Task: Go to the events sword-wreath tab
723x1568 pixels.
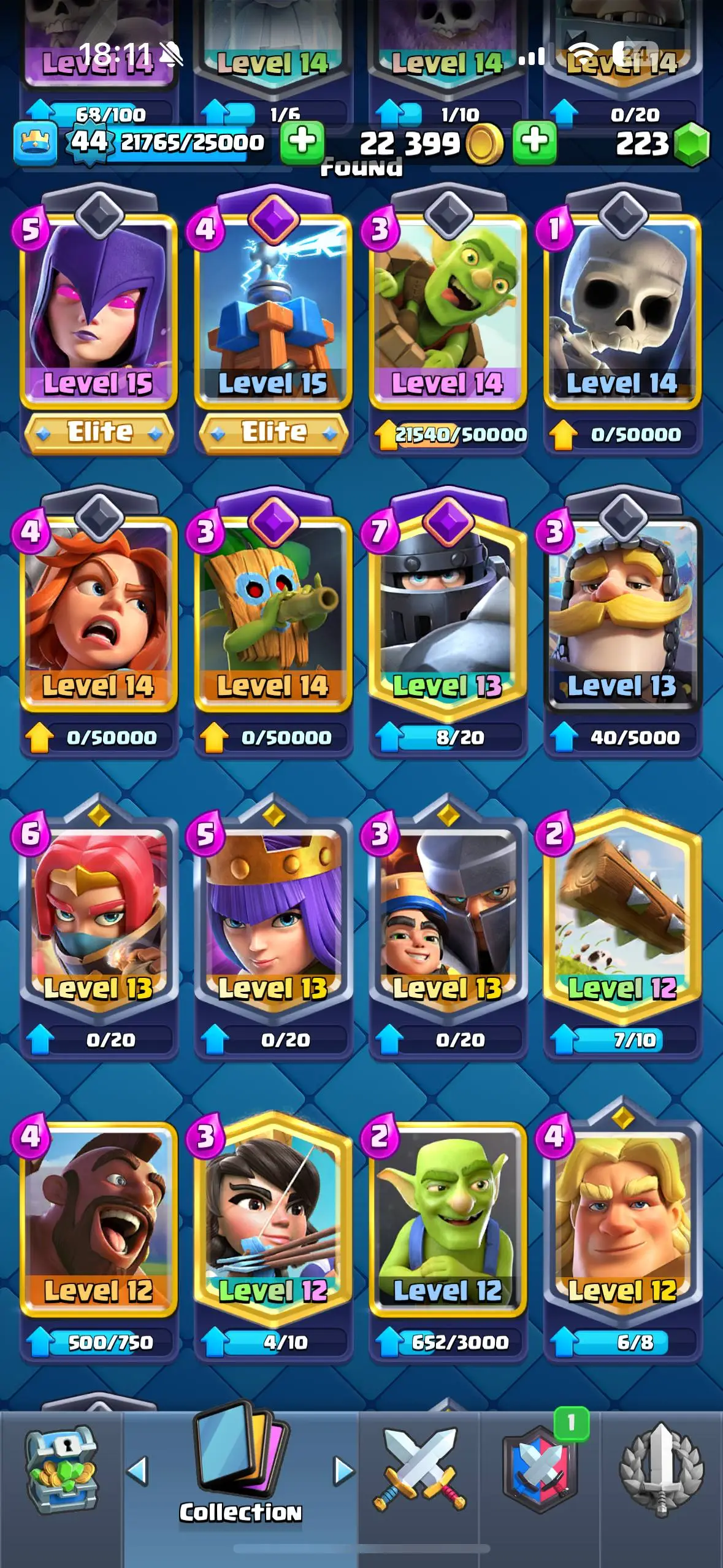Action: coord(661,1469)
